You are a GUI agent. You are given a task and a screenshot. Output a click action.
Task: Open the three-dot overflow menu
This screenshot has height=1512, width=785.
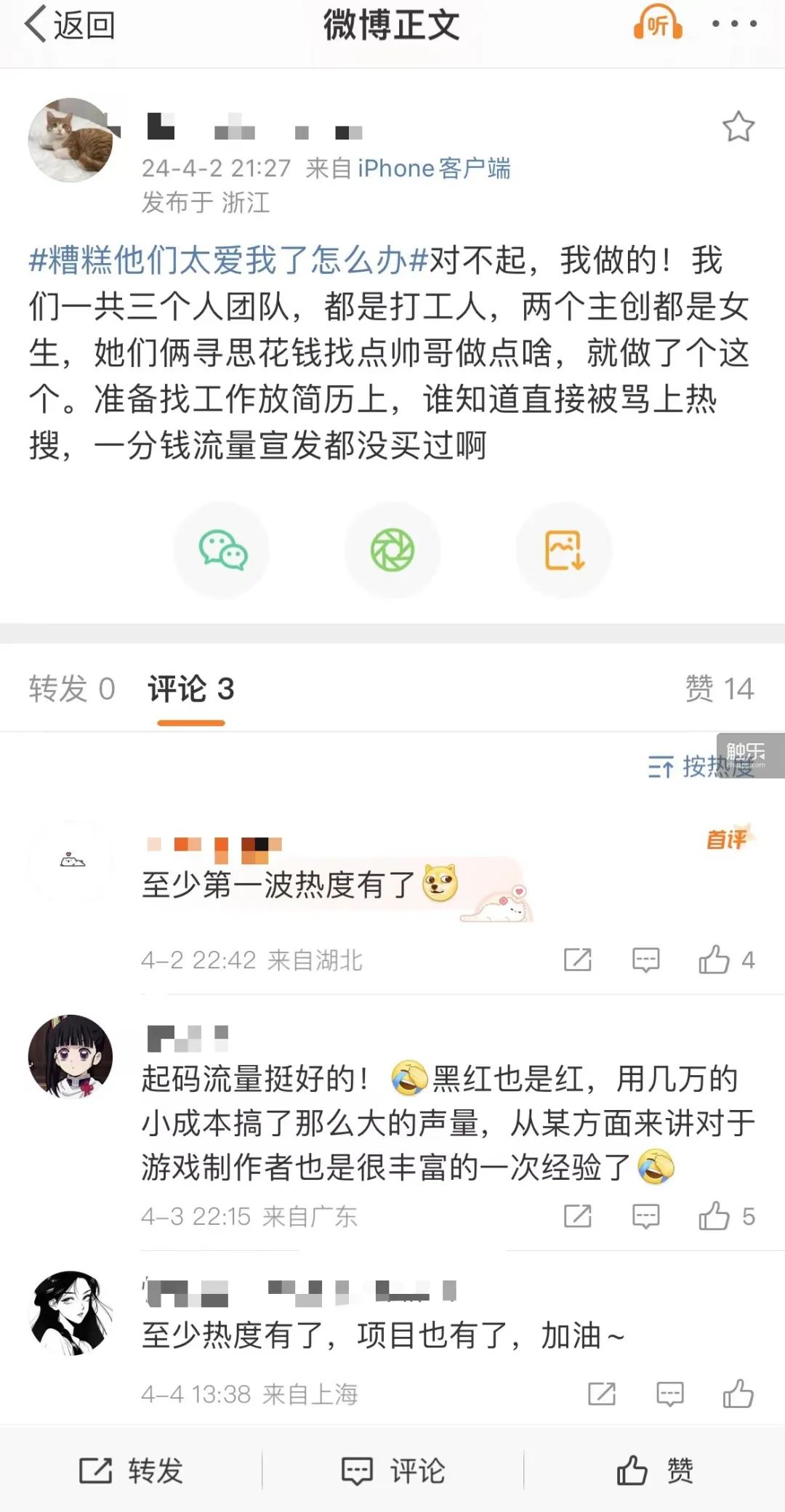tap(734, 25)
